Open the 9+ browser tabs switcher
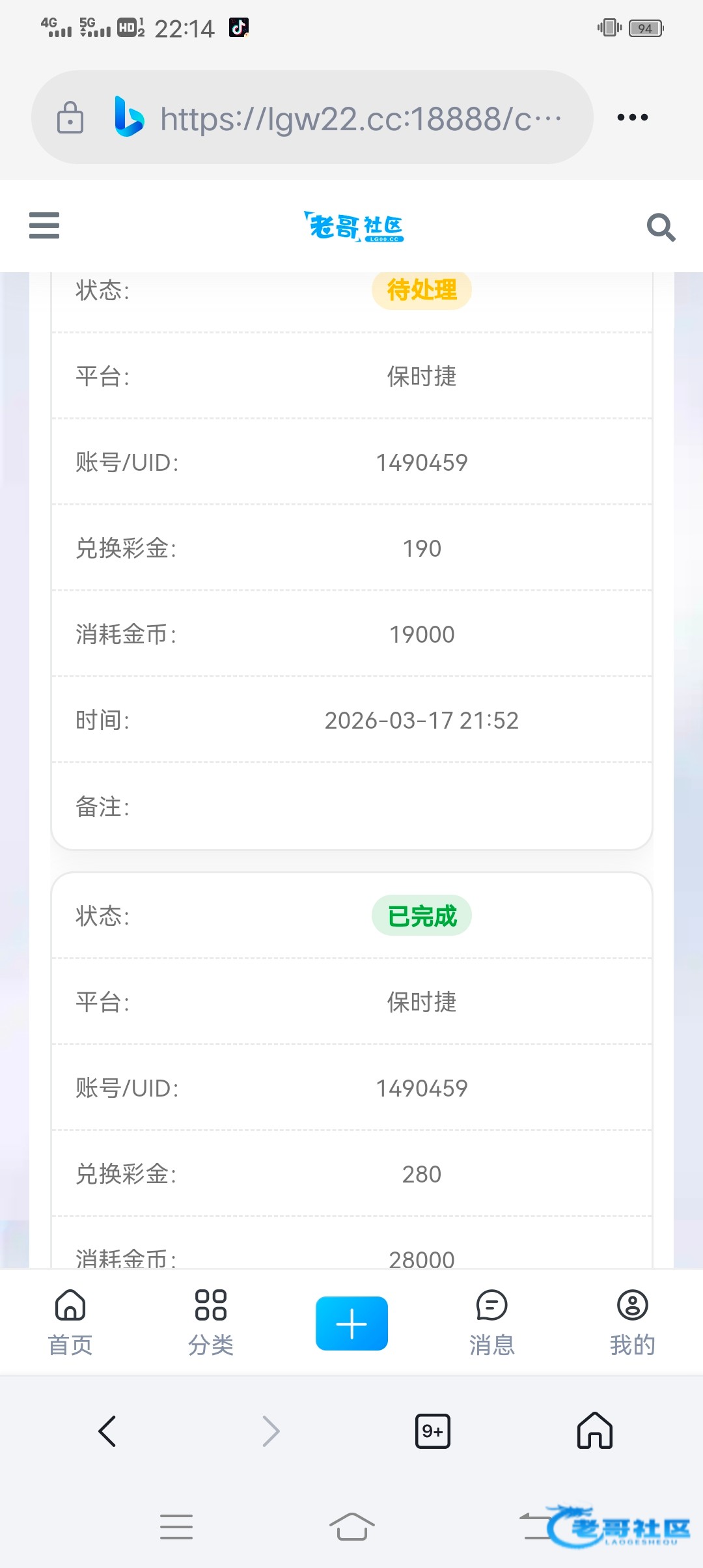This screenshot has height=1568, width=703. click(x=432, y=1431)
